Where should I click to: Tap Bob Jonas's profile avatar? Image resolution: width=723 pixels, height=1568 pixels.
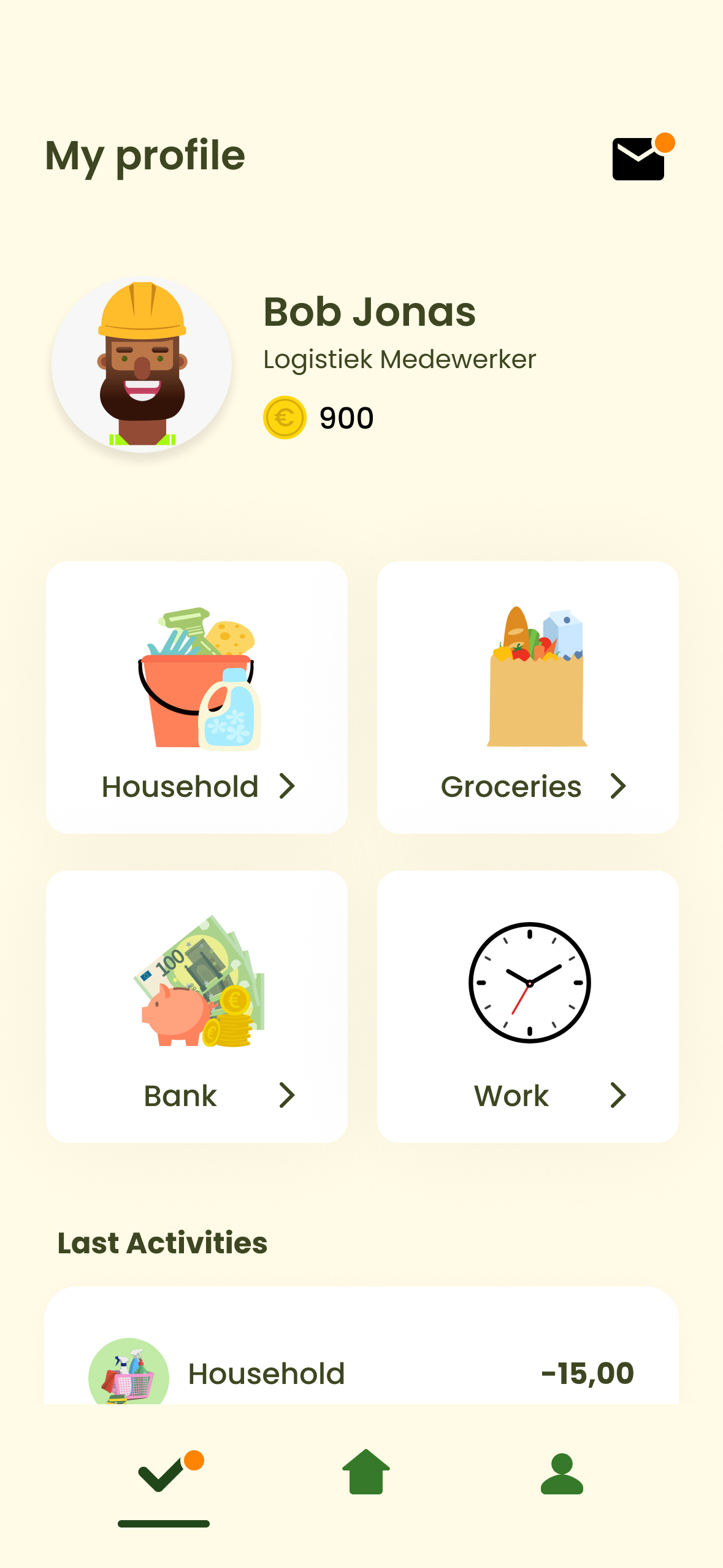142,365
